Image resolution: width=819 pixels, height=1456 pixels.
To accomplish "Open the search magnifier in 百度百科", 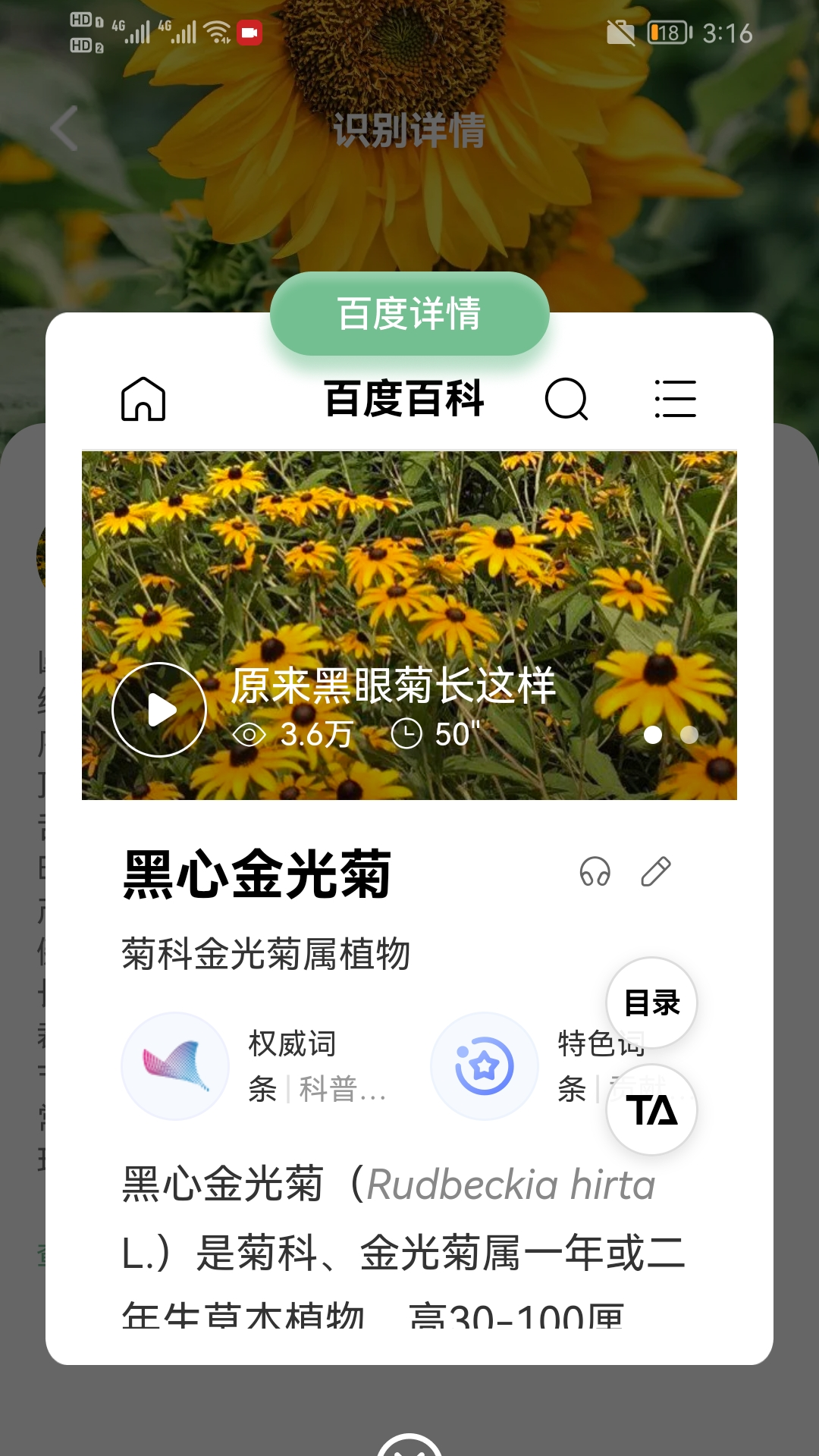I will coord(566,399).
